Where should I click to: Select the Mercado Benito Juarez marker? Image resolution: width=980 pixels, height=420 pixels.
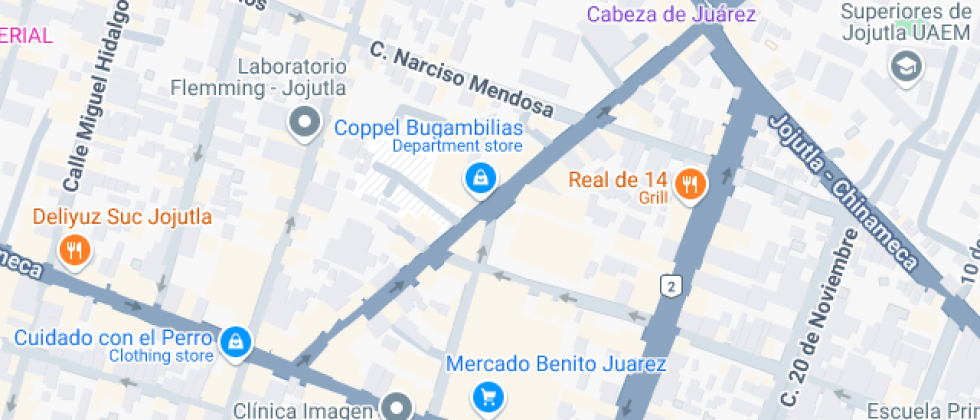487,396
